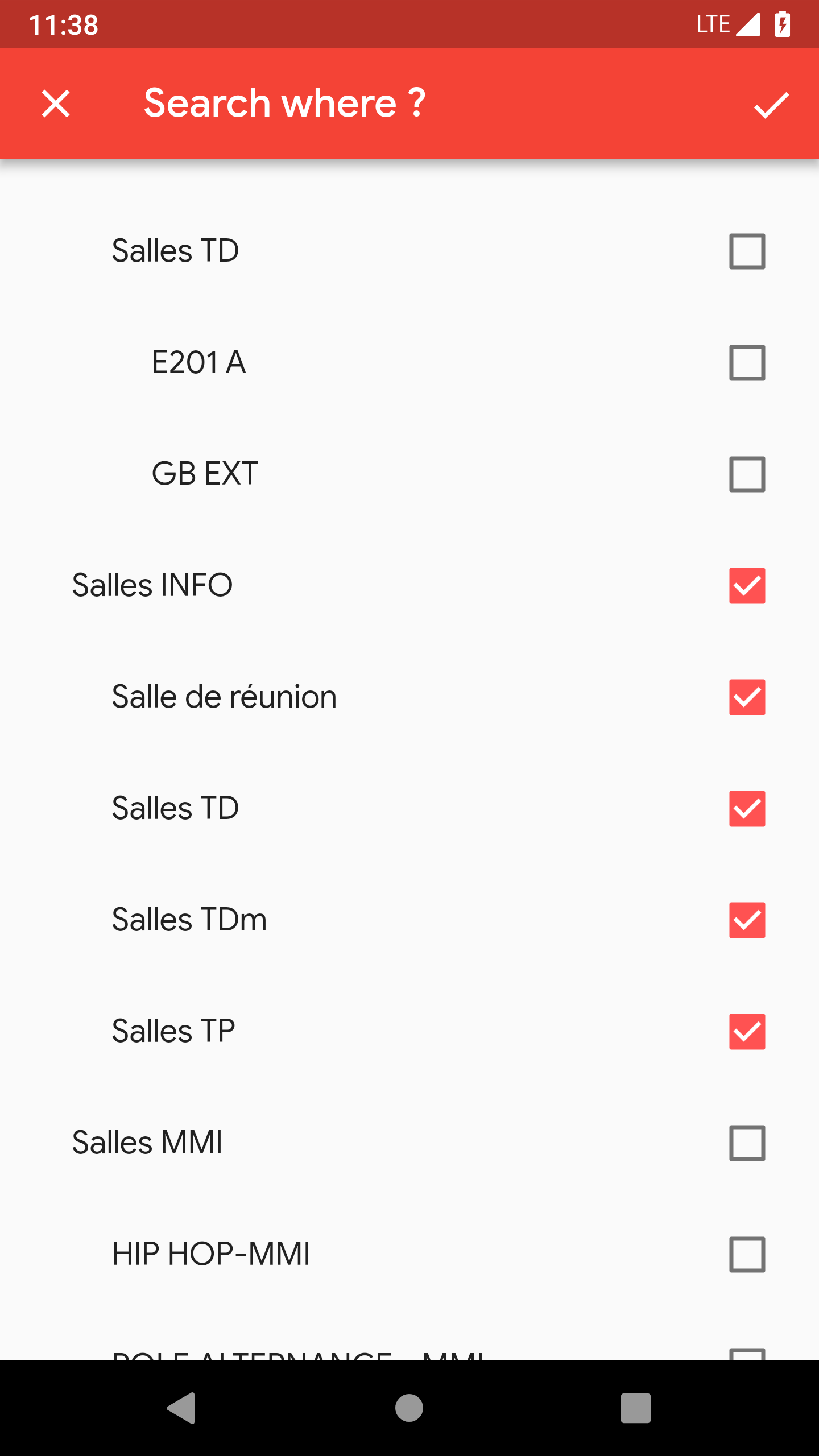Go to the home screen
Image resolution: width=819 pixels, height=1456 pixels.
[x=409, y=1408]
